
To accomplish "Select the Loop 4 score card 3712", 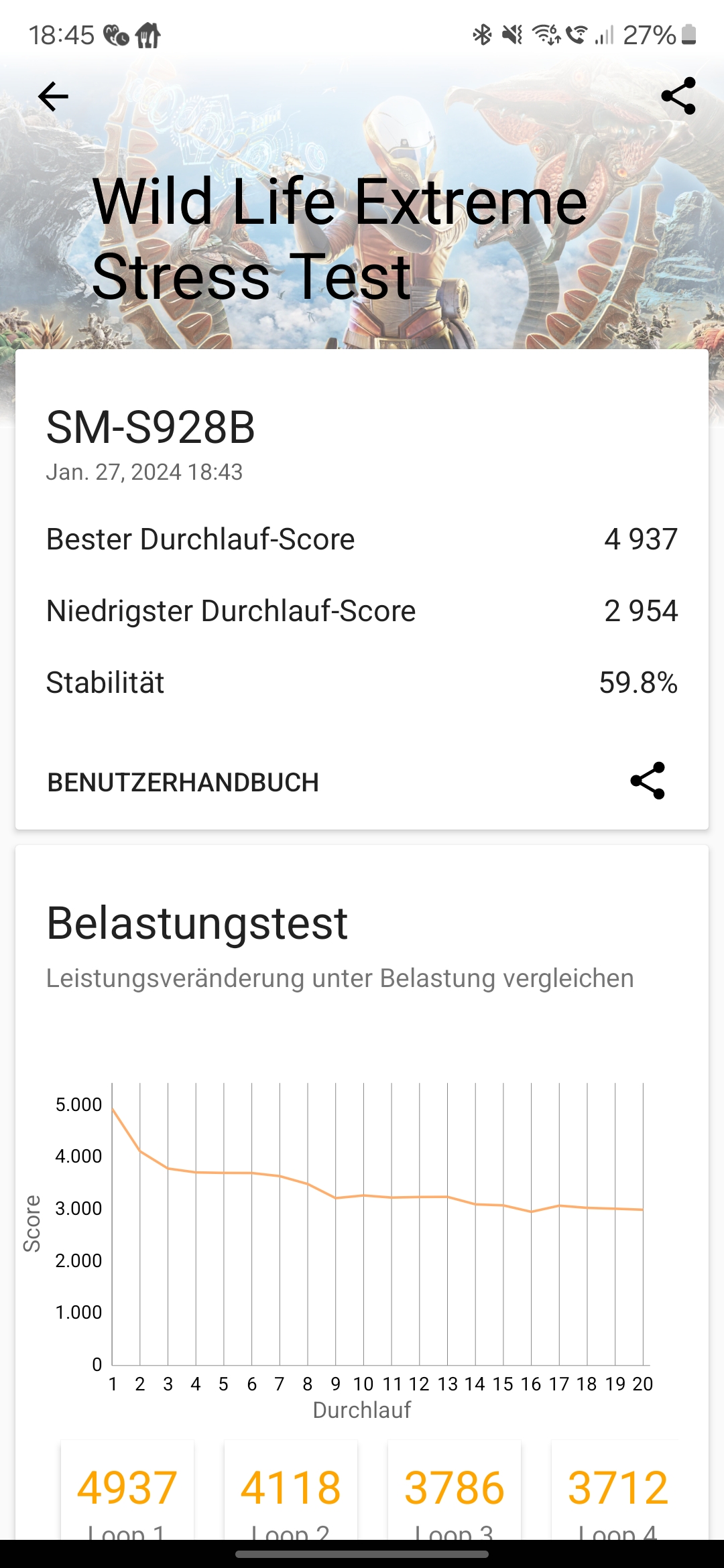I will pos(617,1490).
